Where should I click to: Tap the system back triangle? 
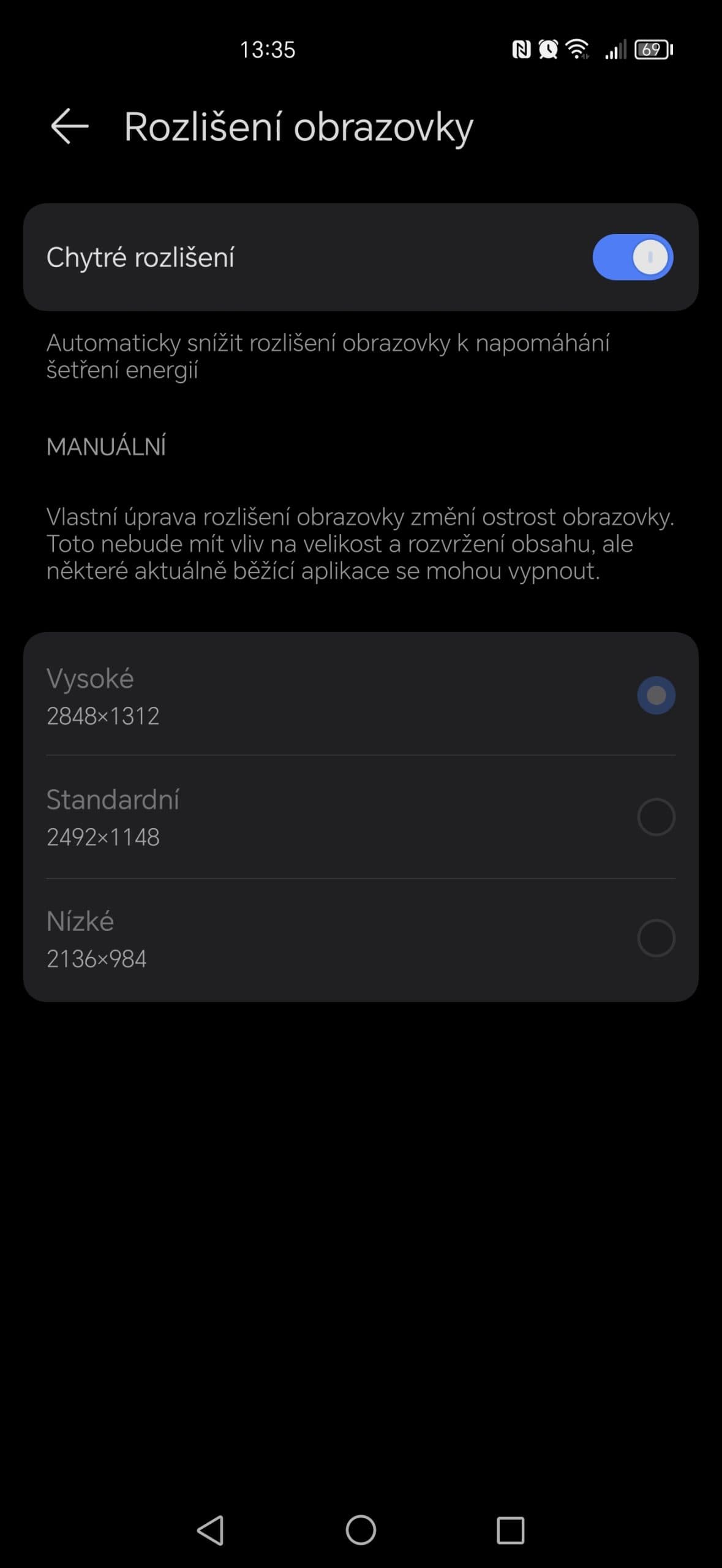(x=211, y=1530)
